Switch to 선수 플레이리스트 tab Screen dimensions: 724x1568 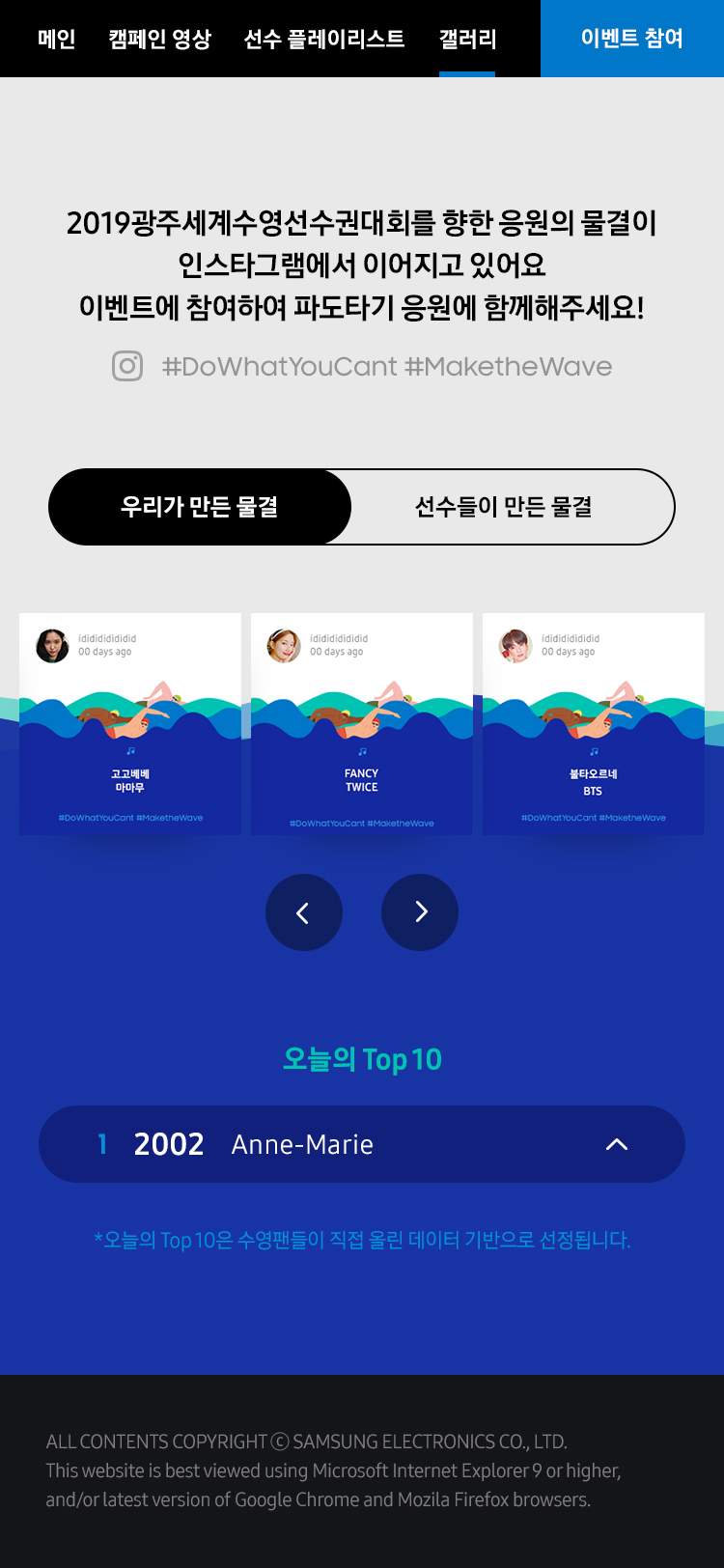[324, 39]
